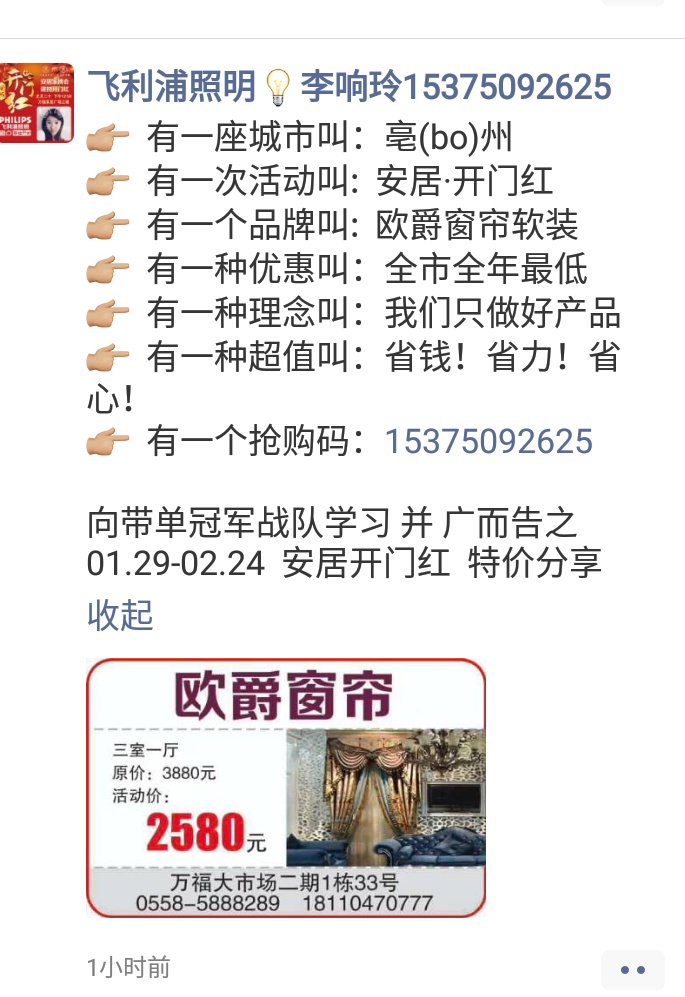Open 飞利浦照明 李响玲's profile avatar
The width and height of the screenshot is (685, 997).
click(x=37, y=104)
